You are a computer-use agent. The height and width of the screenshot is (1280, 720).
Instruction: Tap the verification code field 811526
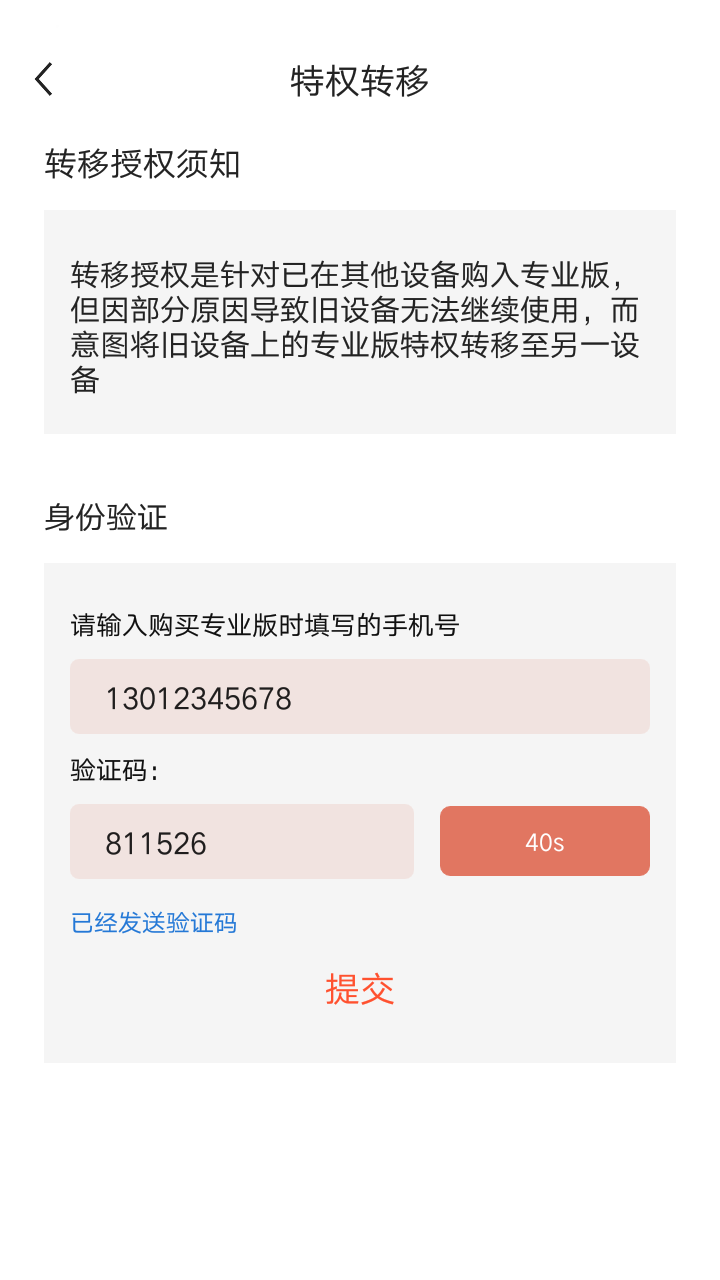point(242,842)
